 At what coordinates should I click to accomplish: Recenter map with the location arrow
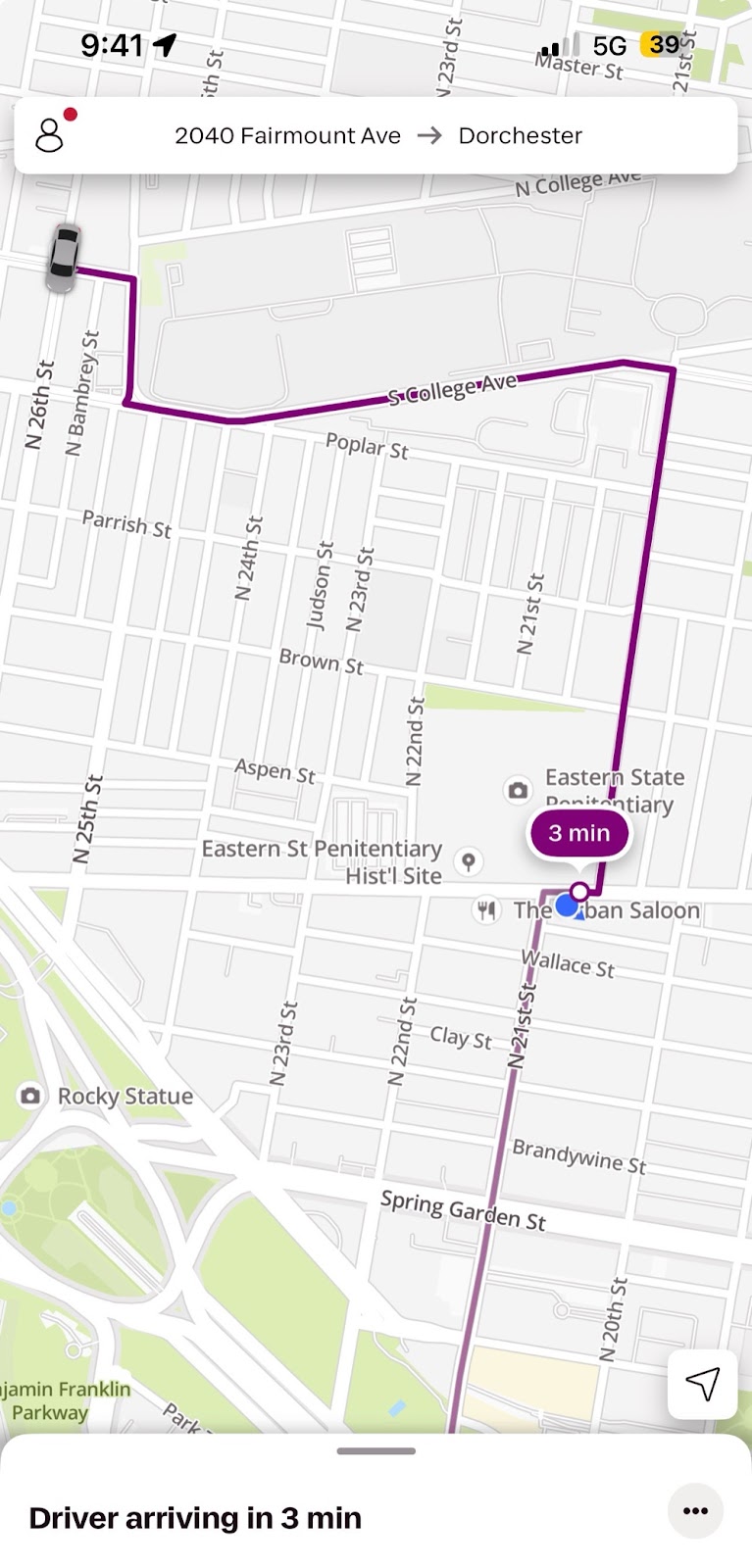point(702,1383)
